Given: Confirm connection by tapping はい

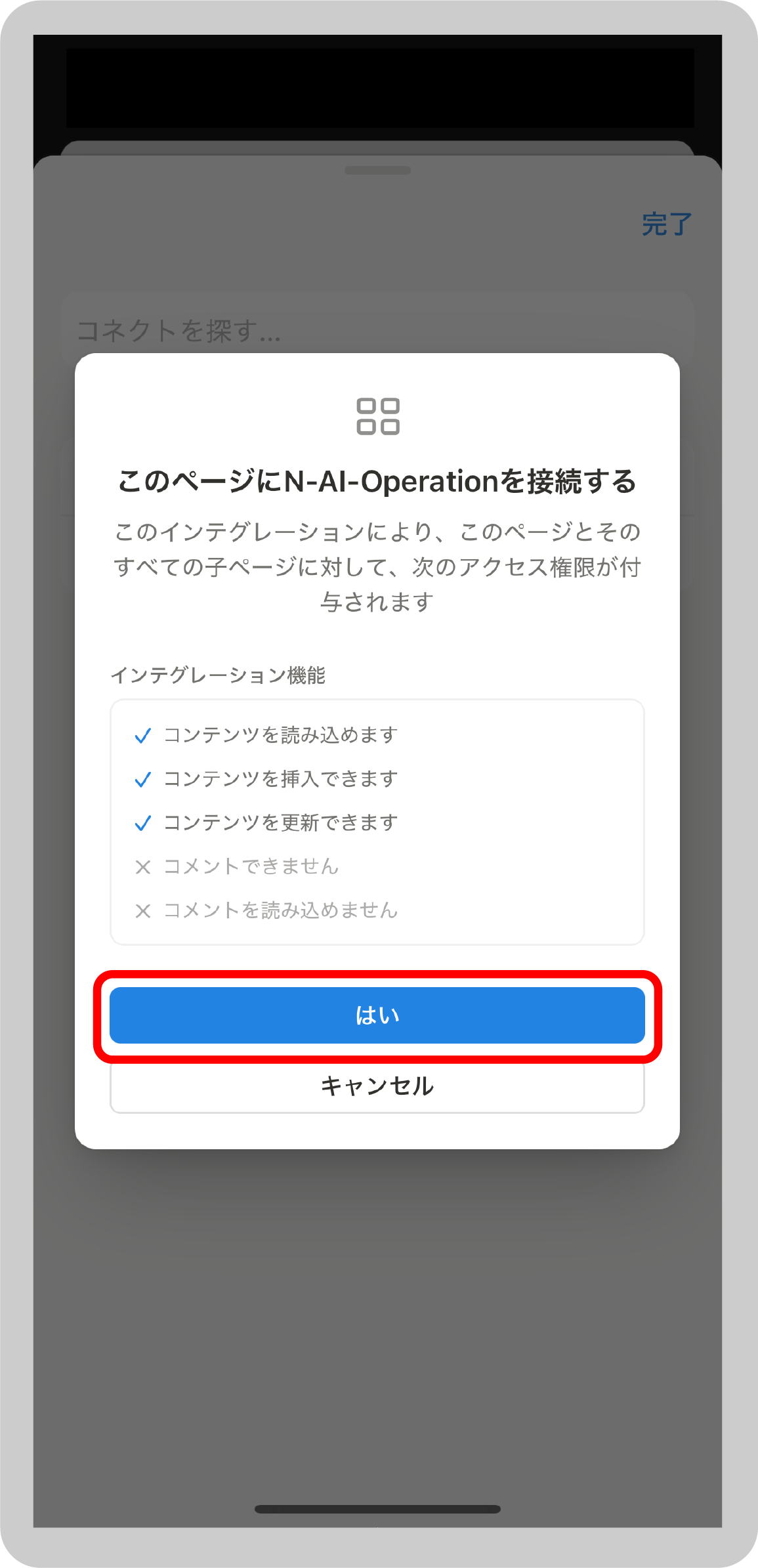Looking at the screenshot, I should (377, 1015).
